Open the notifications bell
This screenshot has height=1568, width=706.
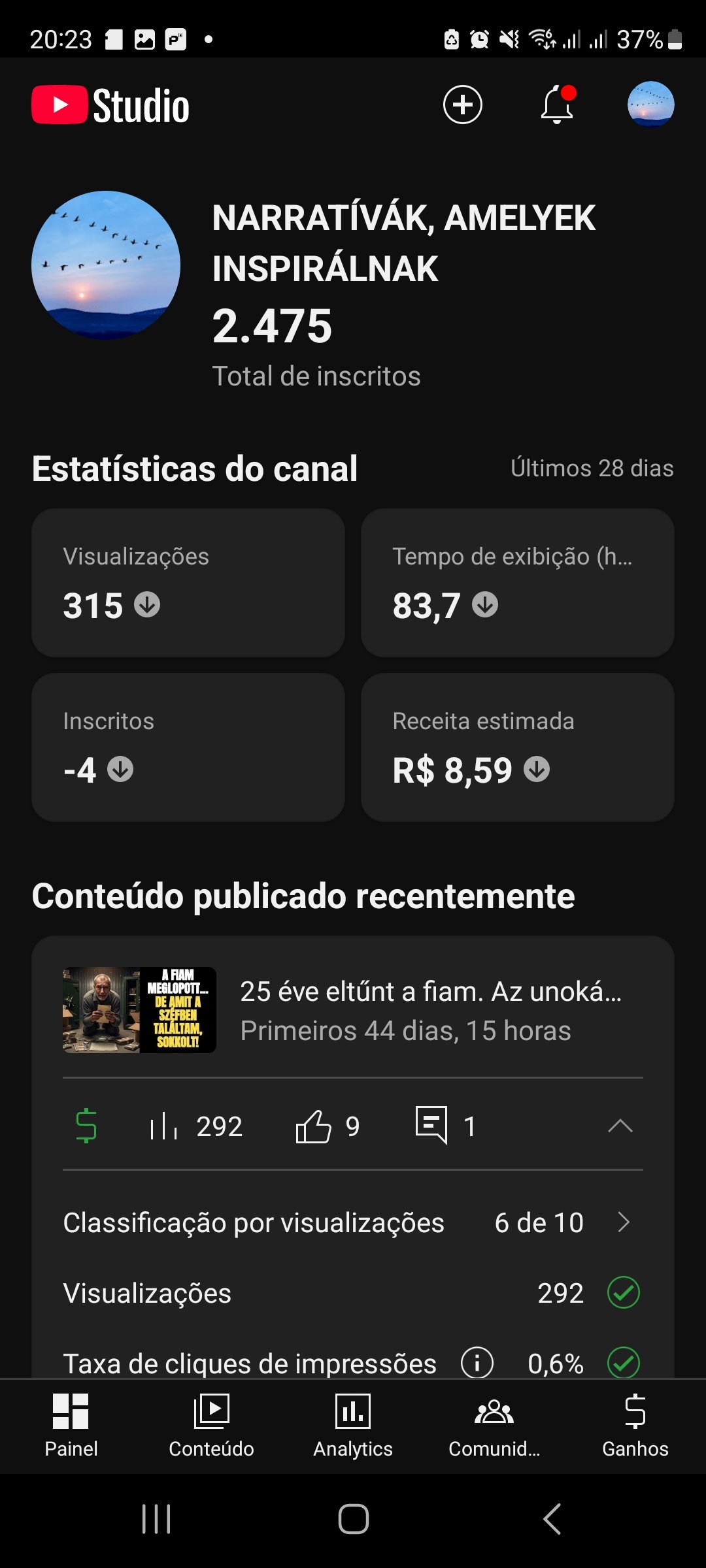(x=557, y=105)
